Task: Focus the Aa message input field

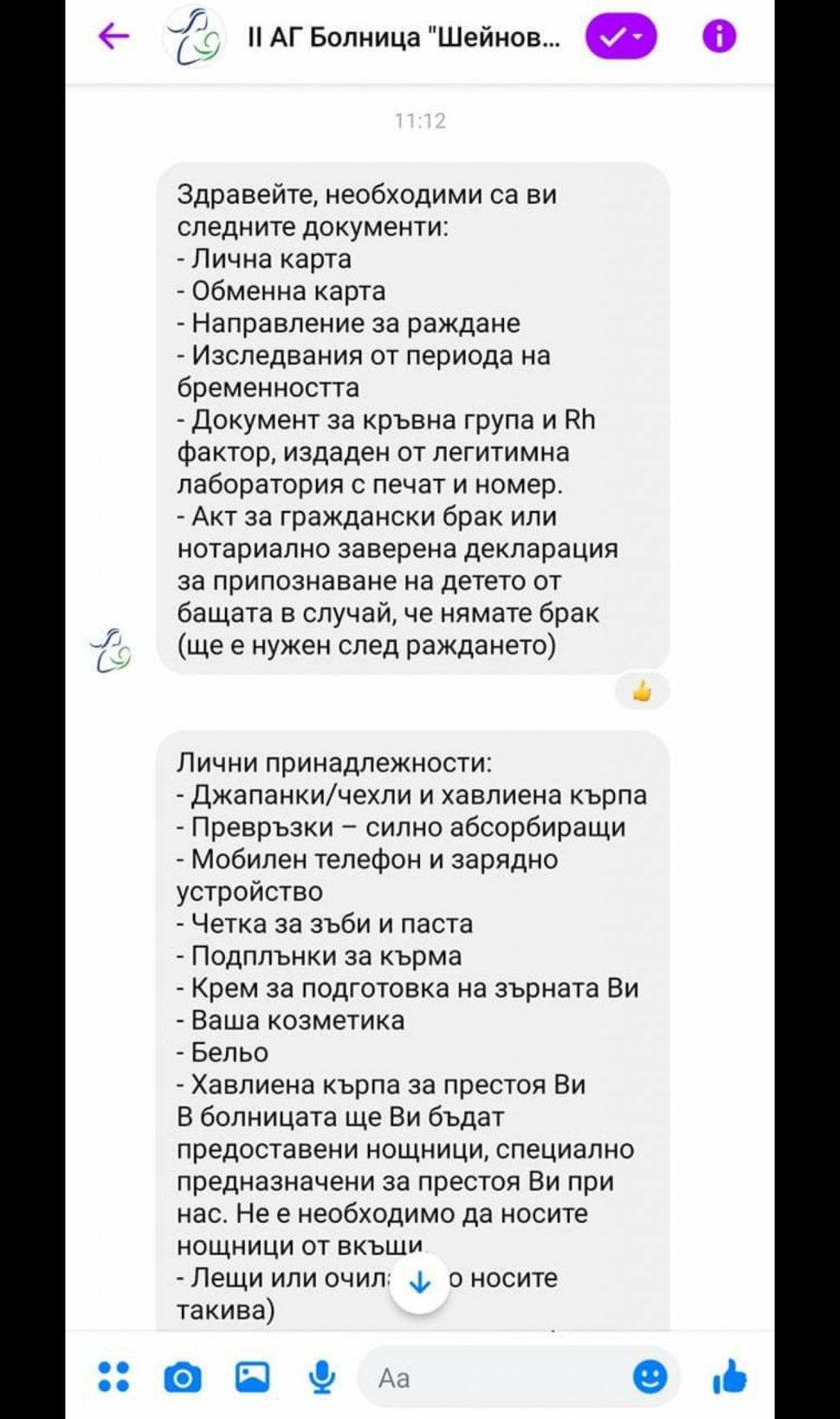Action: (494, 1377)
